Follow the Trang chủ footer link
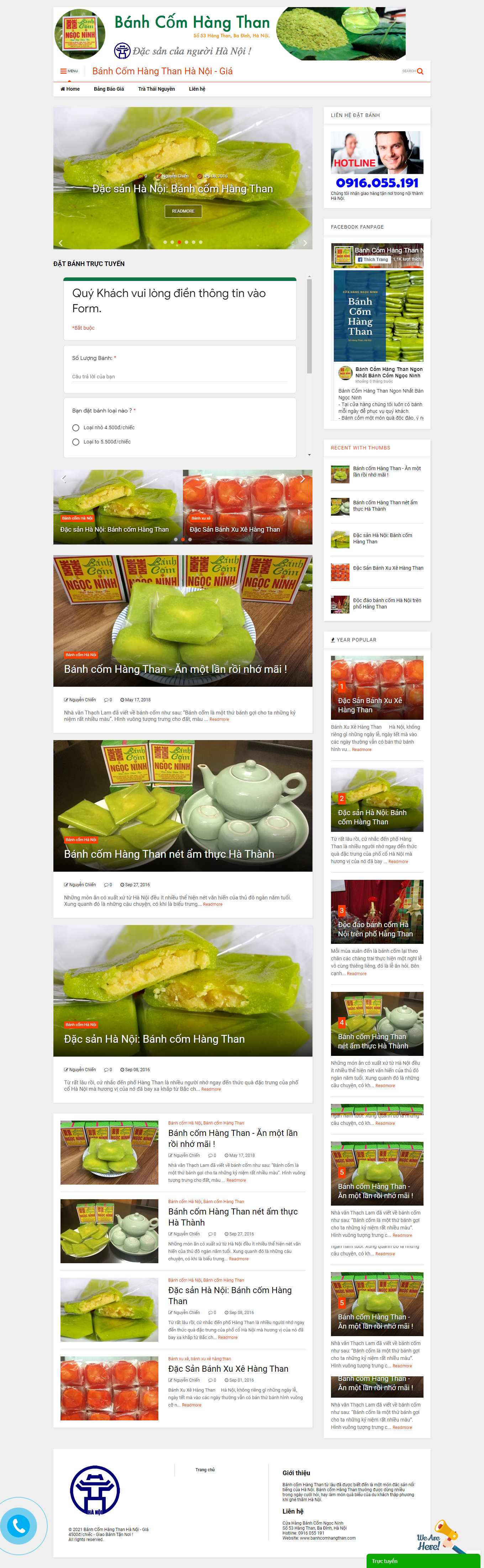Viewport: 484px width, 1568px height. coord(205,1469)
